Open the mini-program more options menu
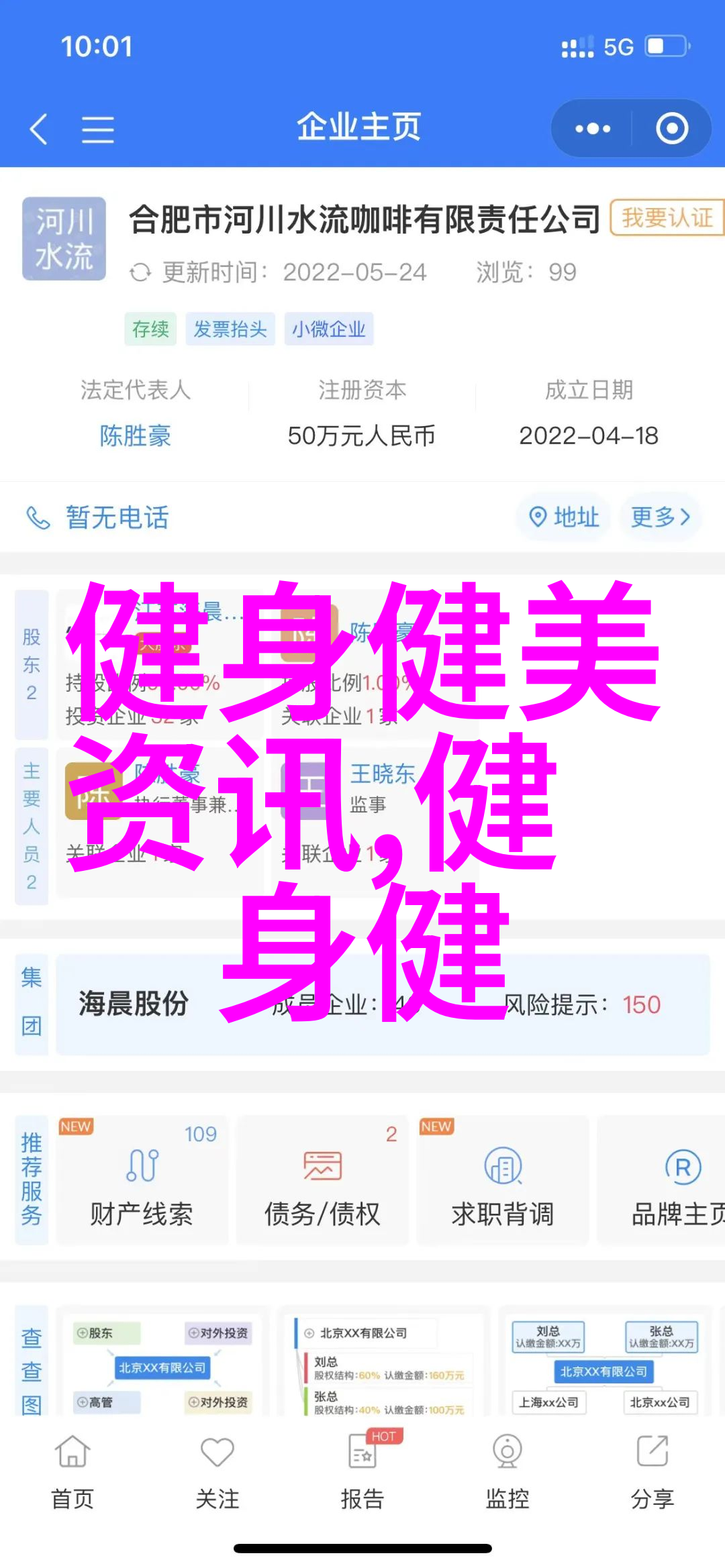The image size is (725, 1568). [x=592, y=128]
